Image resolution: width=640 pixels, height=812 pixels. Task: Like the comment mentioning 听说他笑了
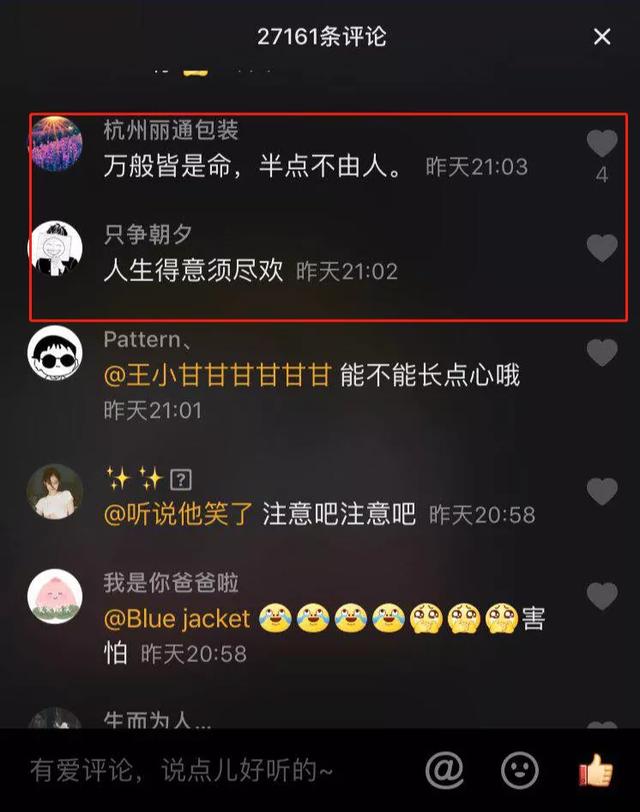(x=601, y=492)
